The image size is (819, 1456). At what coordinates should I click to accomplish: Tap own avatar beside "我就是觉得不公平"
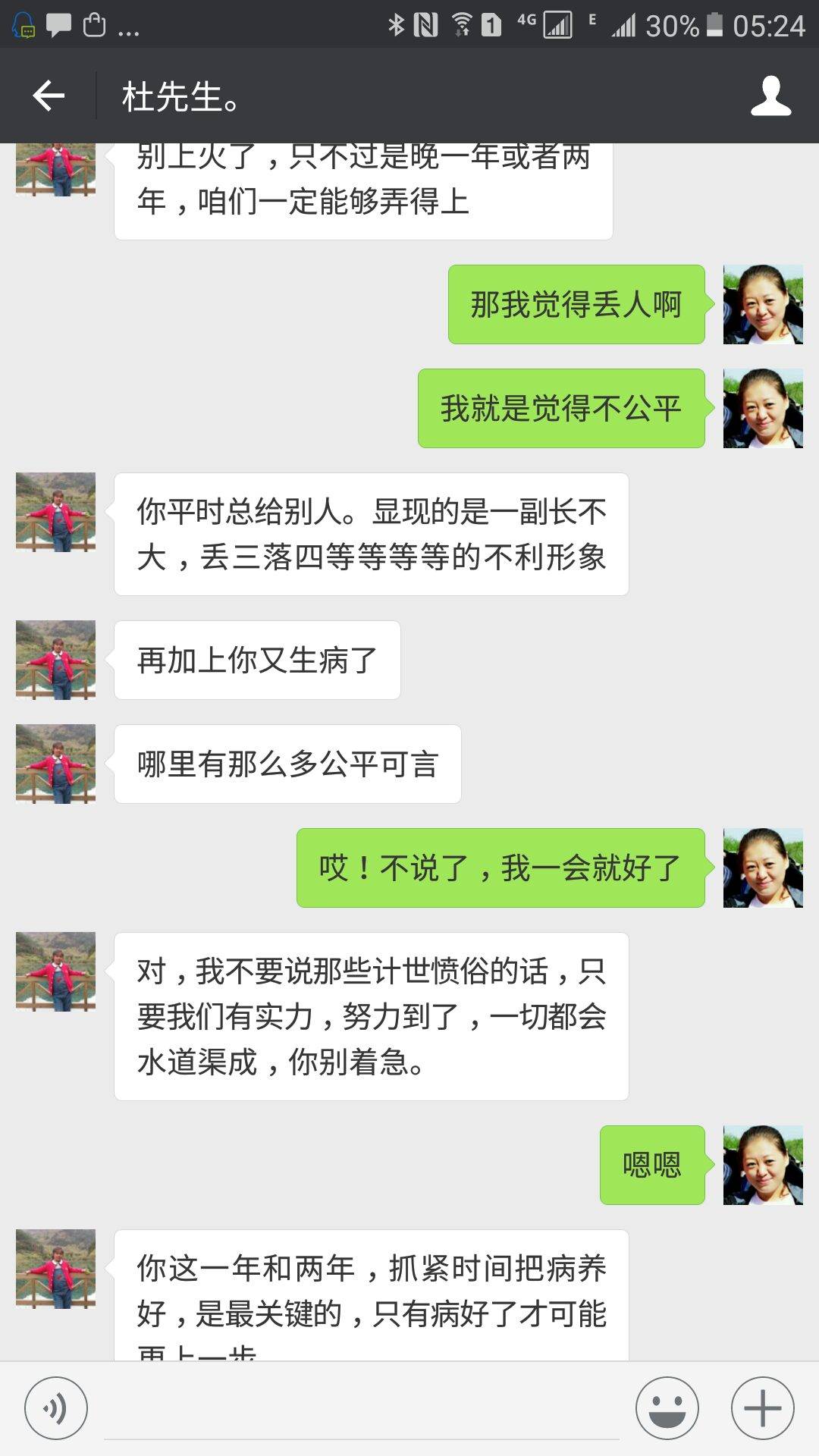pos(762,408)
